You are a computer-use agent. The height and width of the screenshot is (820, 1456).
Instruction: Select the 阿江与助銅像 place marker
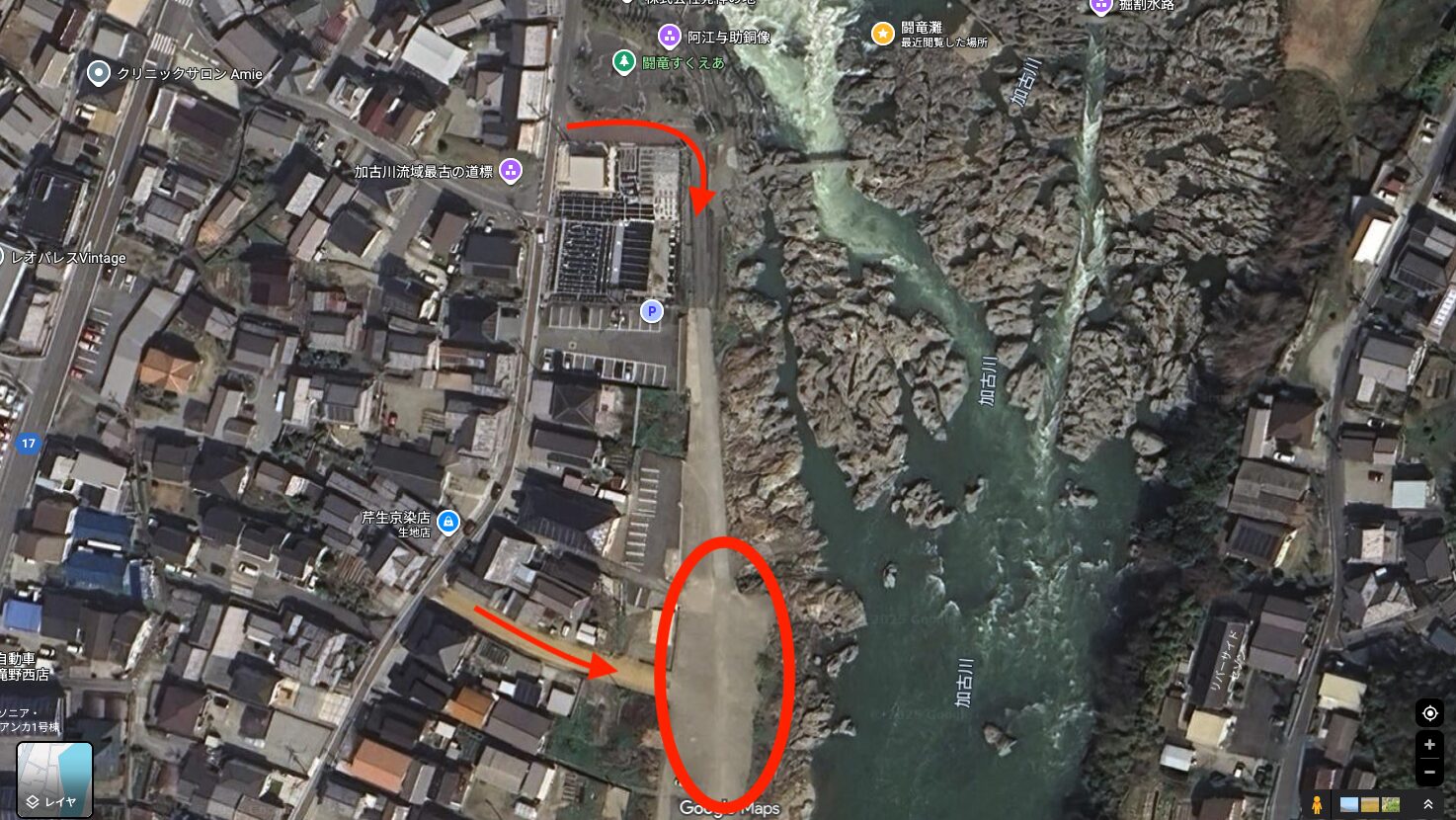670,37
